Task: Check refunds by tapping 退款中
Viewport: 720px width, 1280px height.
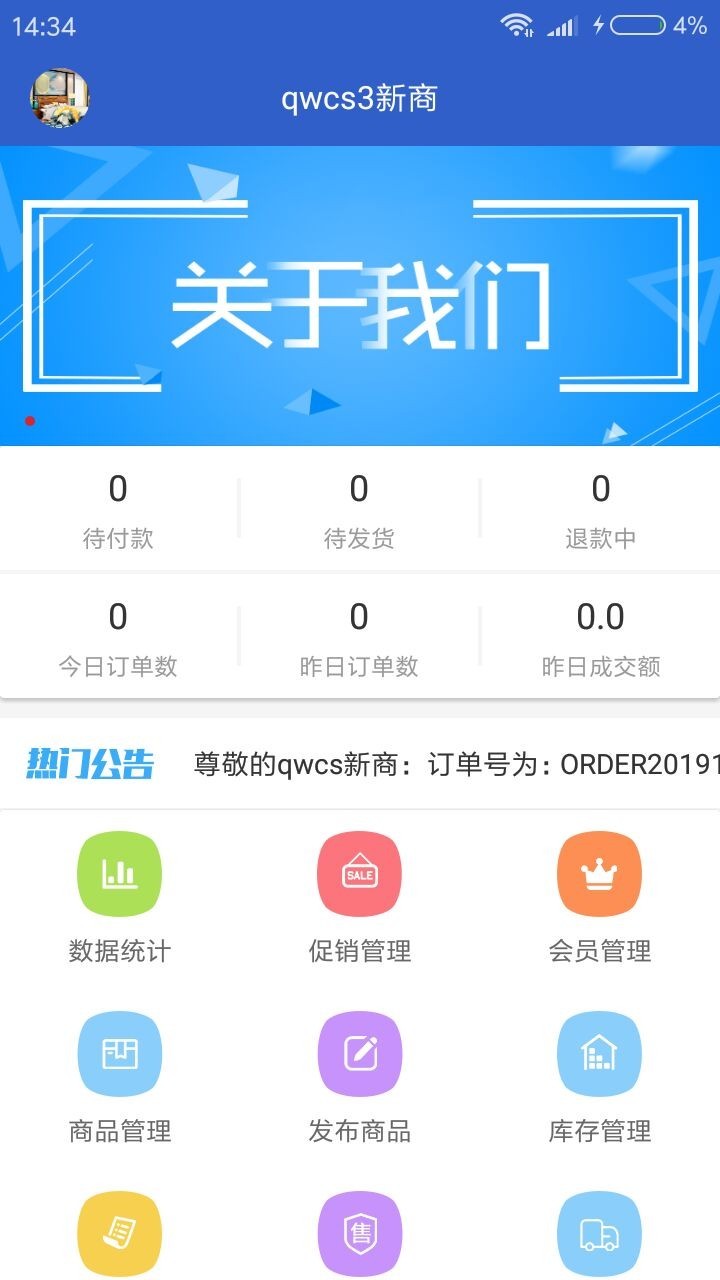Action: pyautogui.click(x=599, y=508)
